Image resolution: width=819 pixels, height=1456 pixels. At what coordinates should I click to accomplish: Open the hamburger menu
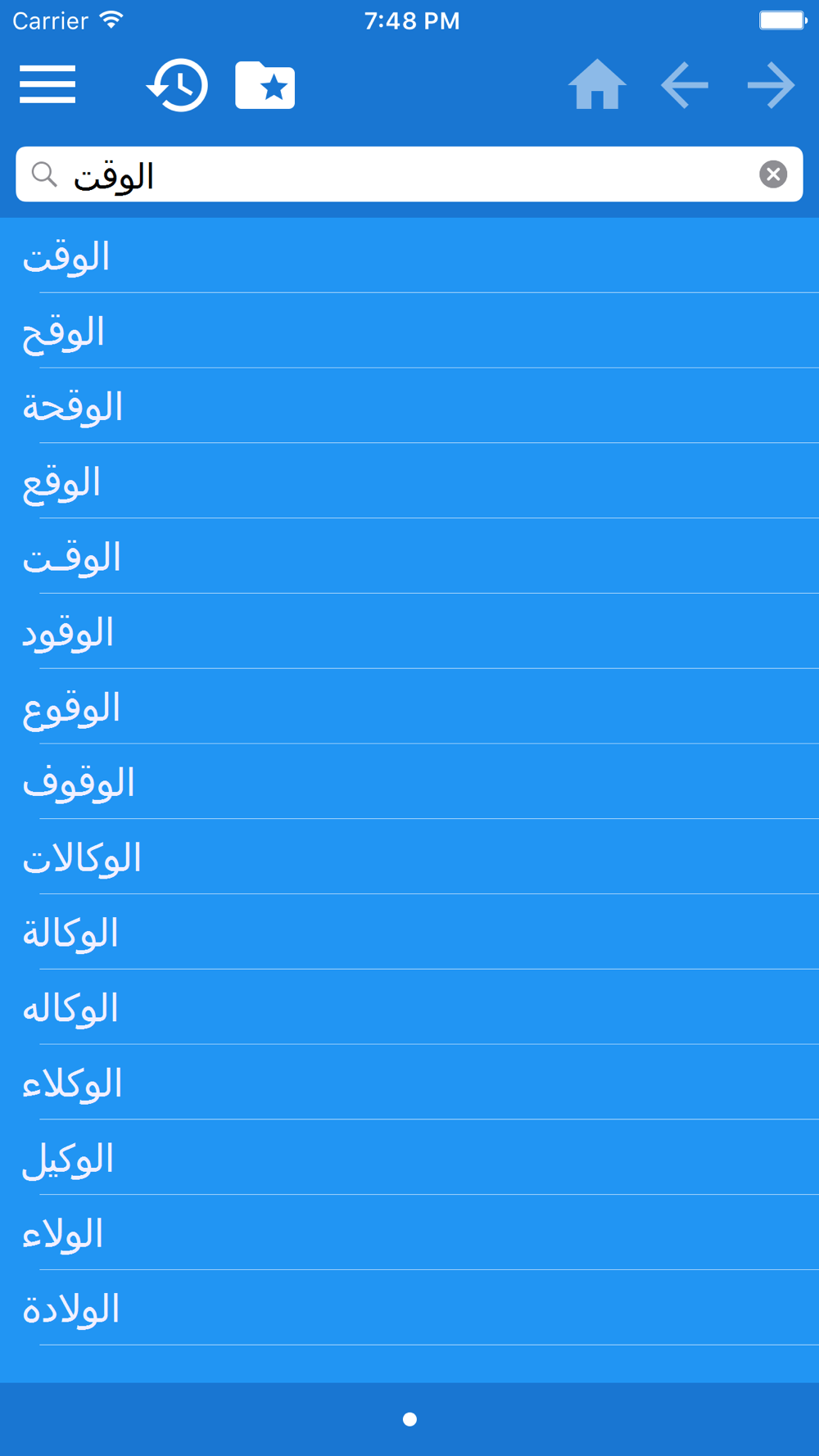[x=48, y=85]
